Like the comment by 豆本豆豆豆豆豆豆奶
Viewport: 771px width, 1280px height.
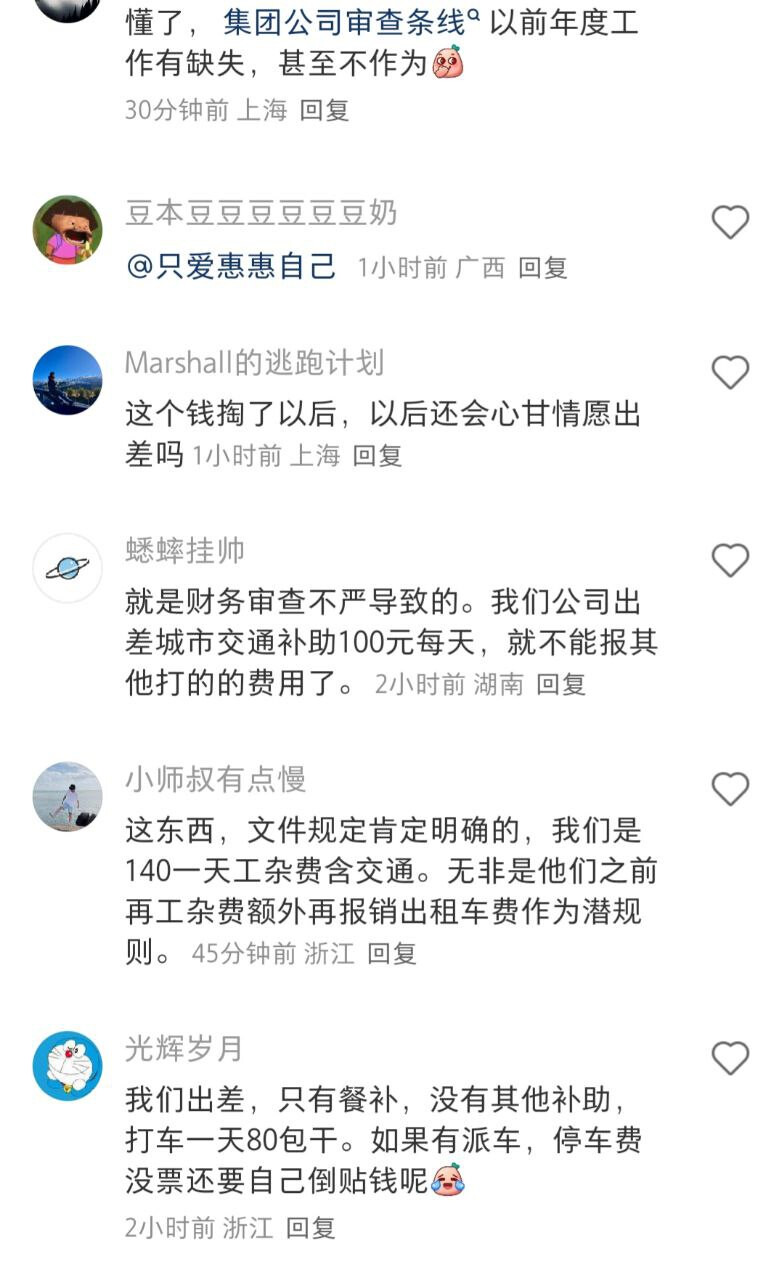[730, 221]
